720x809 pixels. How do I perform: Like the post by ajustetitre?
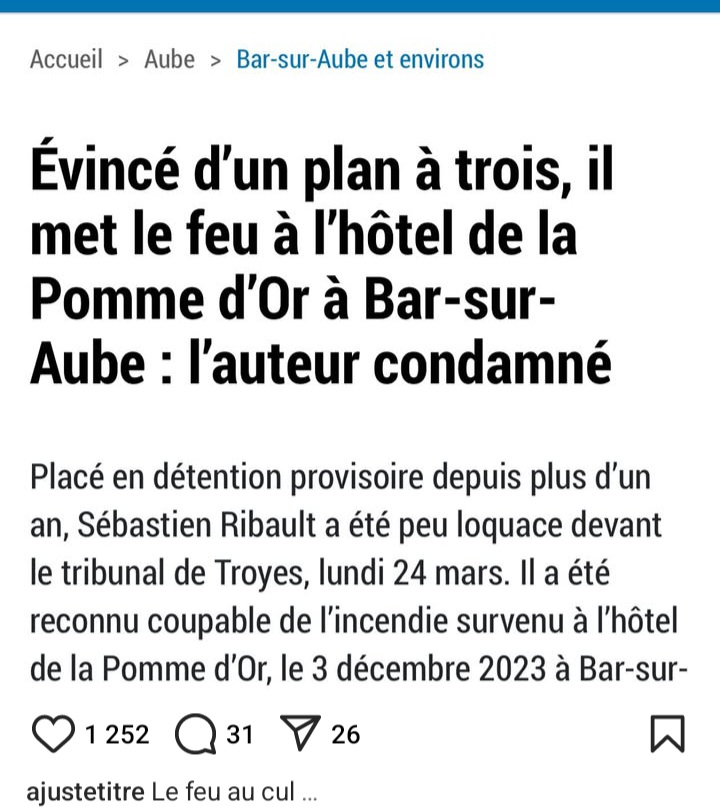pos(52,735)
